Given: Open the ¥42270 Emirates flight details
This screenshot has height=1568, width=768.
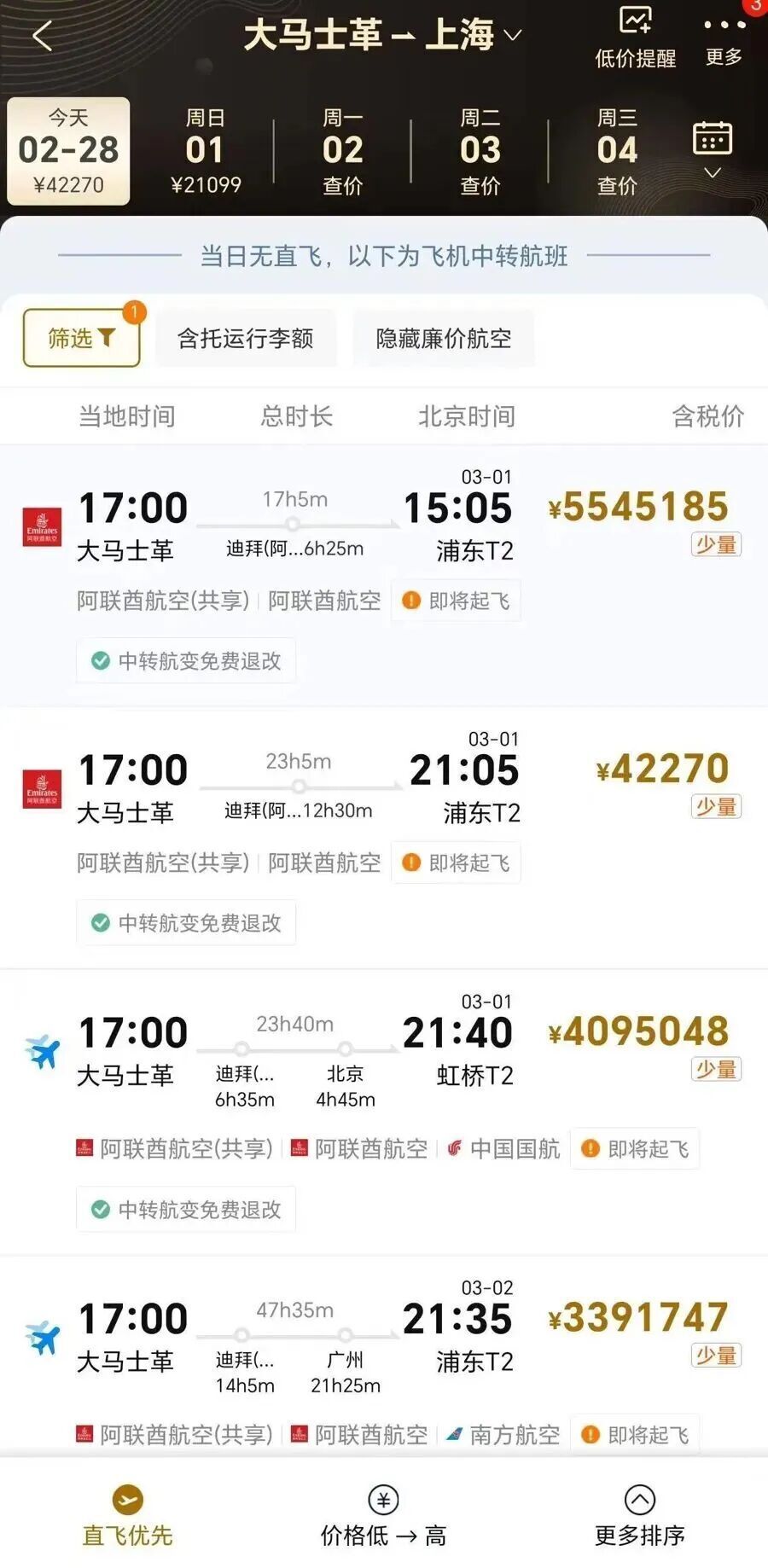Looking at the screenshot, I should (x=384, y=789).
